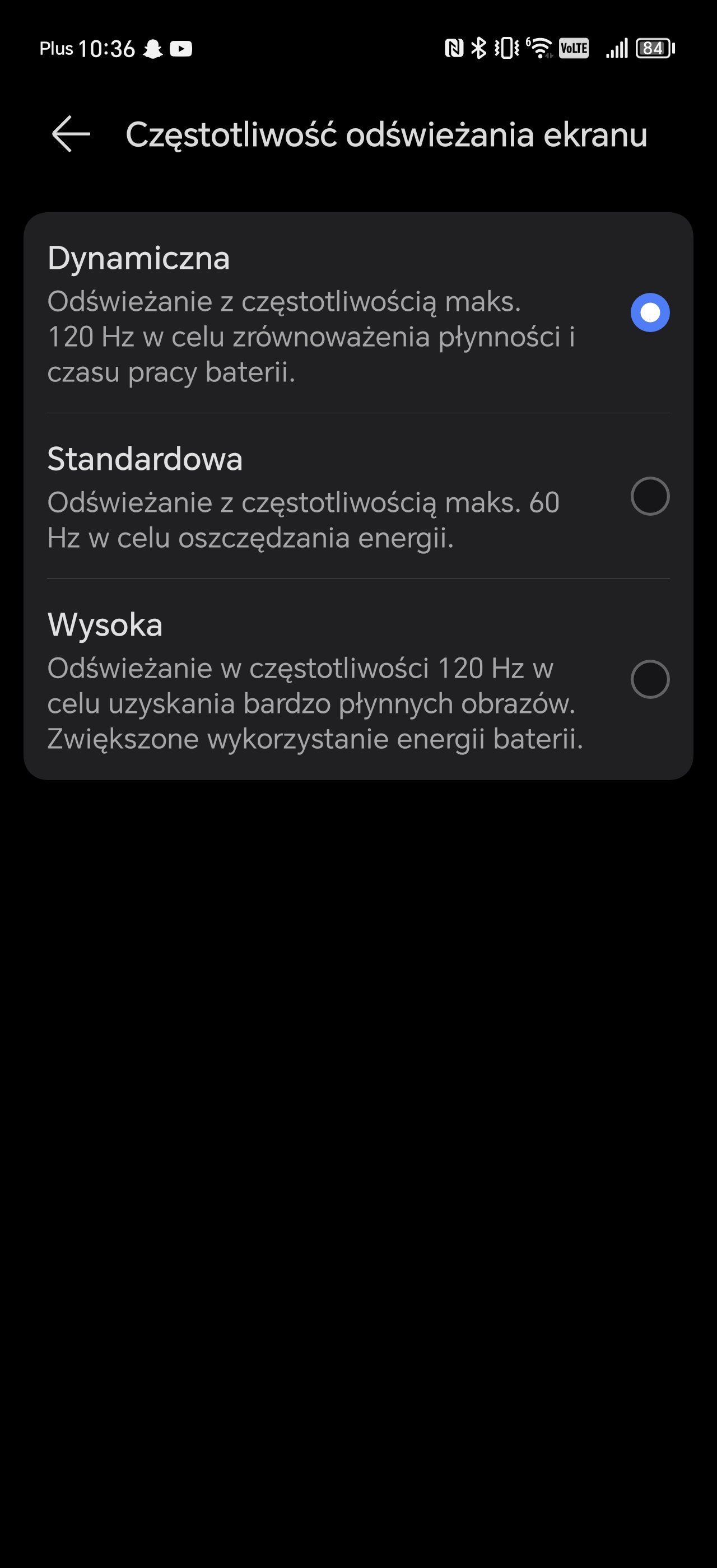Select the Dynamiczna refresh rate option

tap(358, 313)
